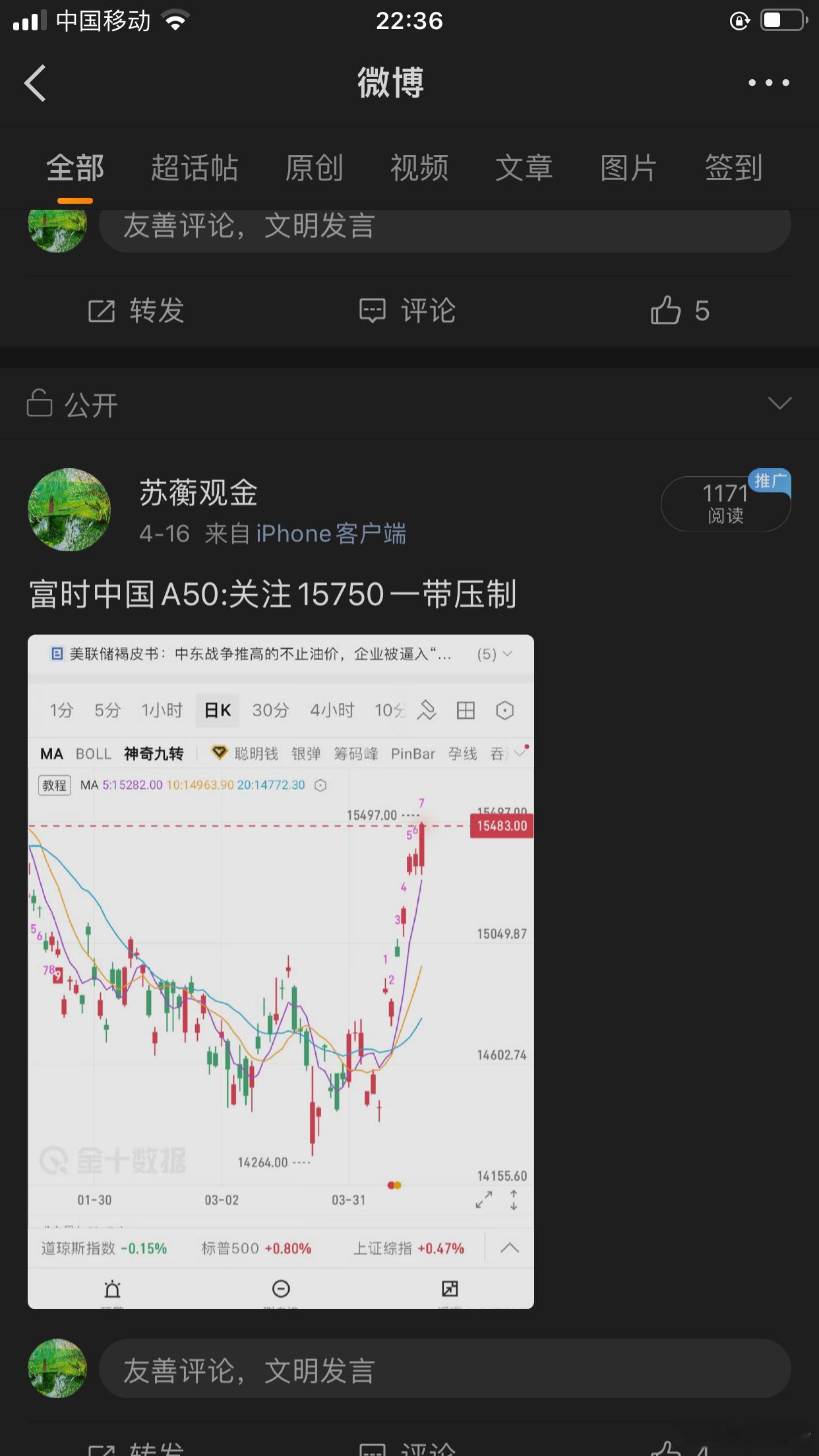Viewport: 819px width, 1456px height.
Task: Tap the minus-circle remove watchlist icon
Action: point(282,1289)
